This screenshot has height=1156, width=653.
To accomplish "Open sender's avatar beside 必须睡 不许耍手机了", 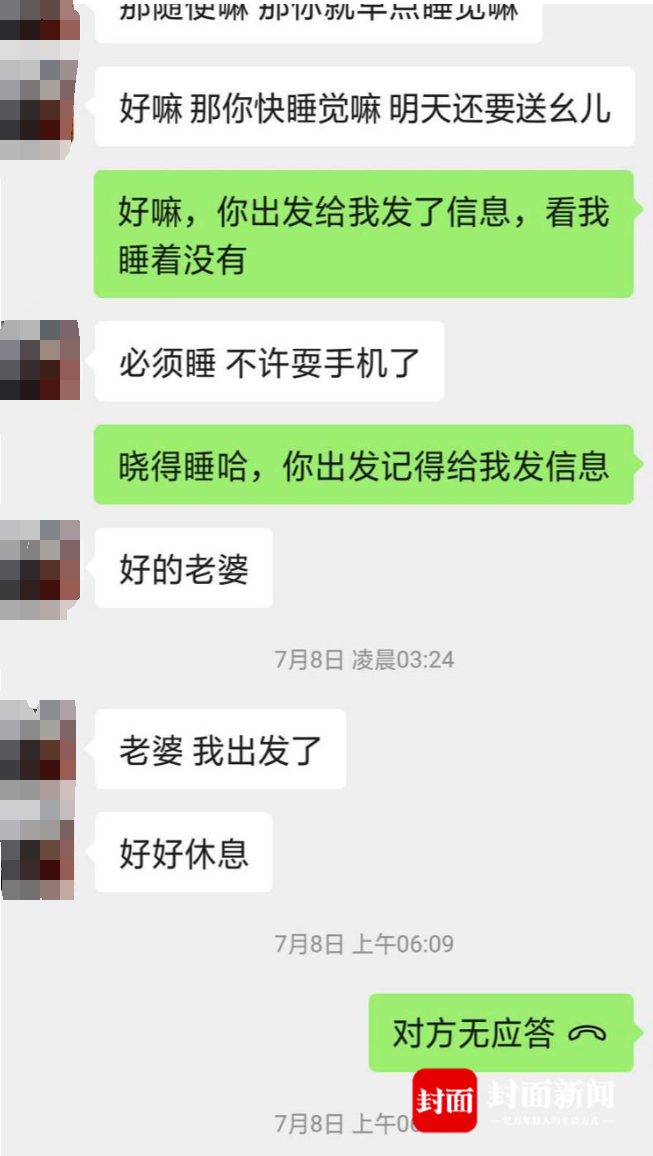I will coord(40,360).
